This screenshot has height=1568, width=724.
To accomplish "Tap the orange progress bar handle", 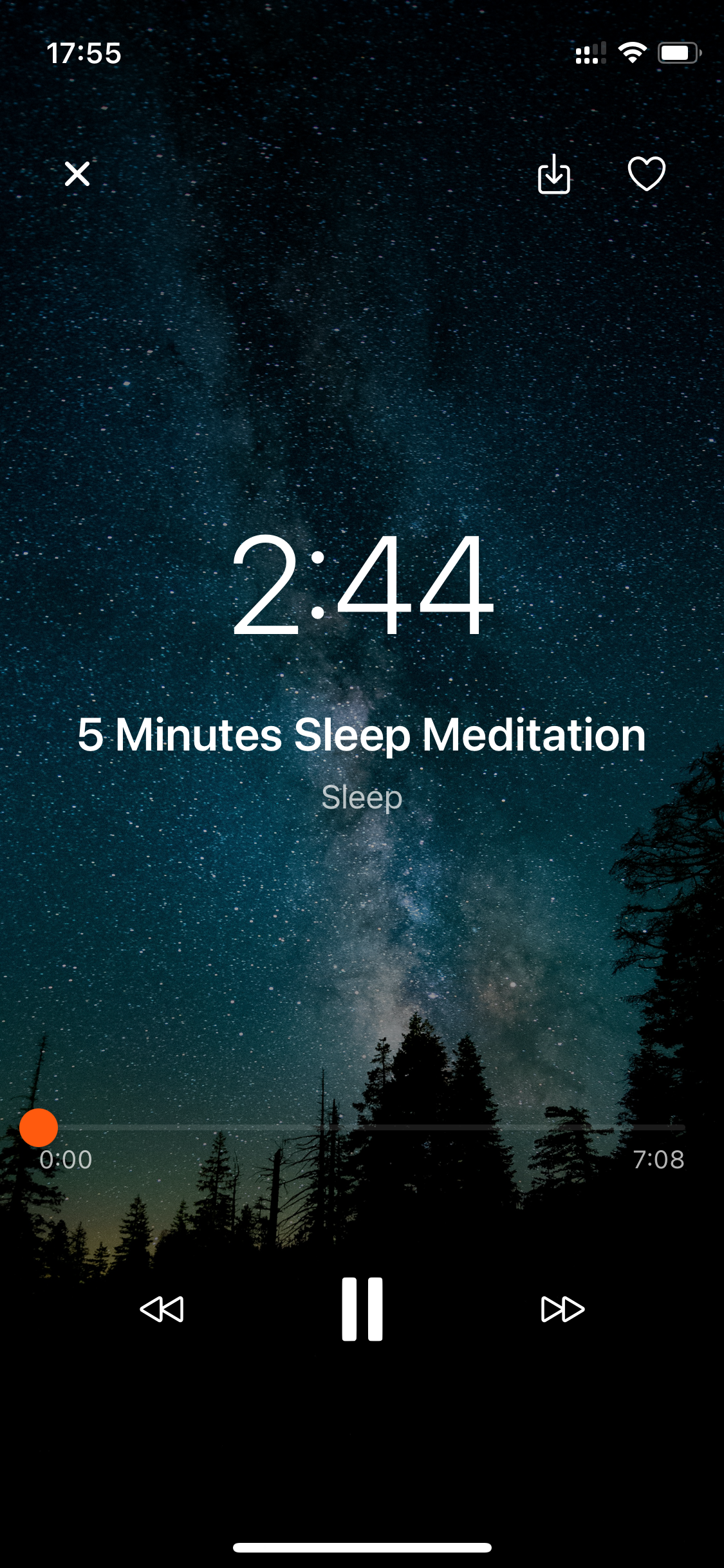I will pyautogui.click(x=39, y=1128).
